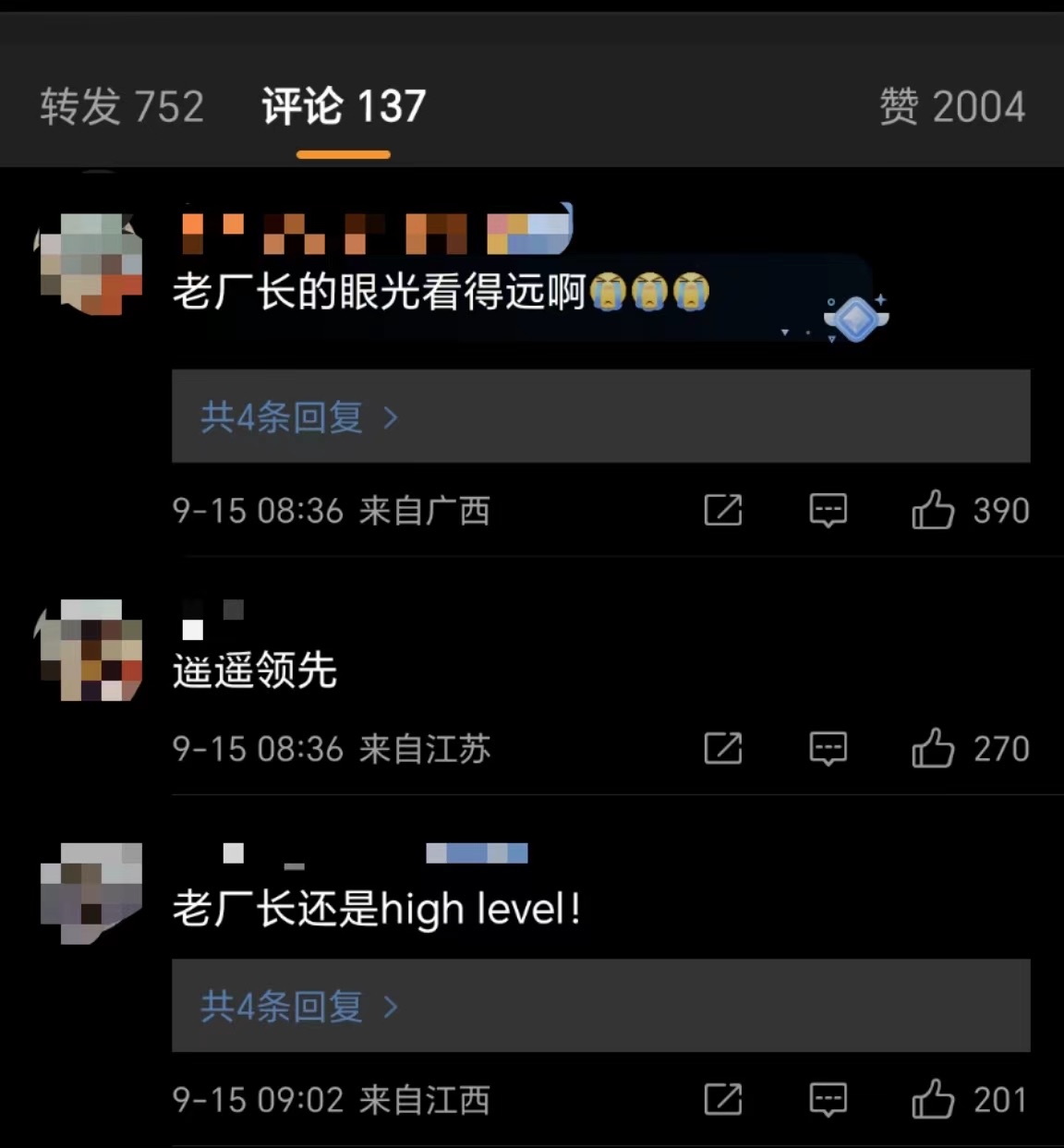
Task: Switch to the 赞 2004 tab
Action: tap(951, 106)
